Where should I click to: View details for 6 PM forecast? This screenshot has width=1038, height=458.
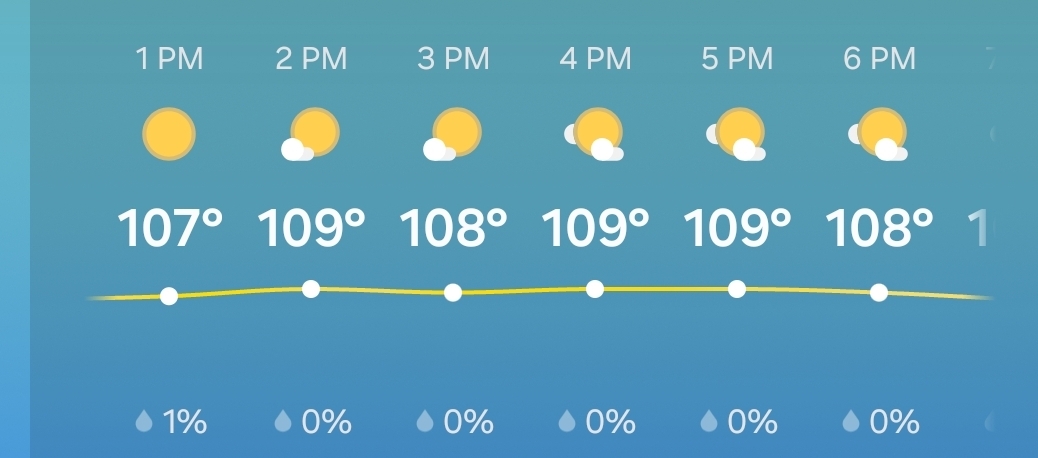[x=879, y=238]
